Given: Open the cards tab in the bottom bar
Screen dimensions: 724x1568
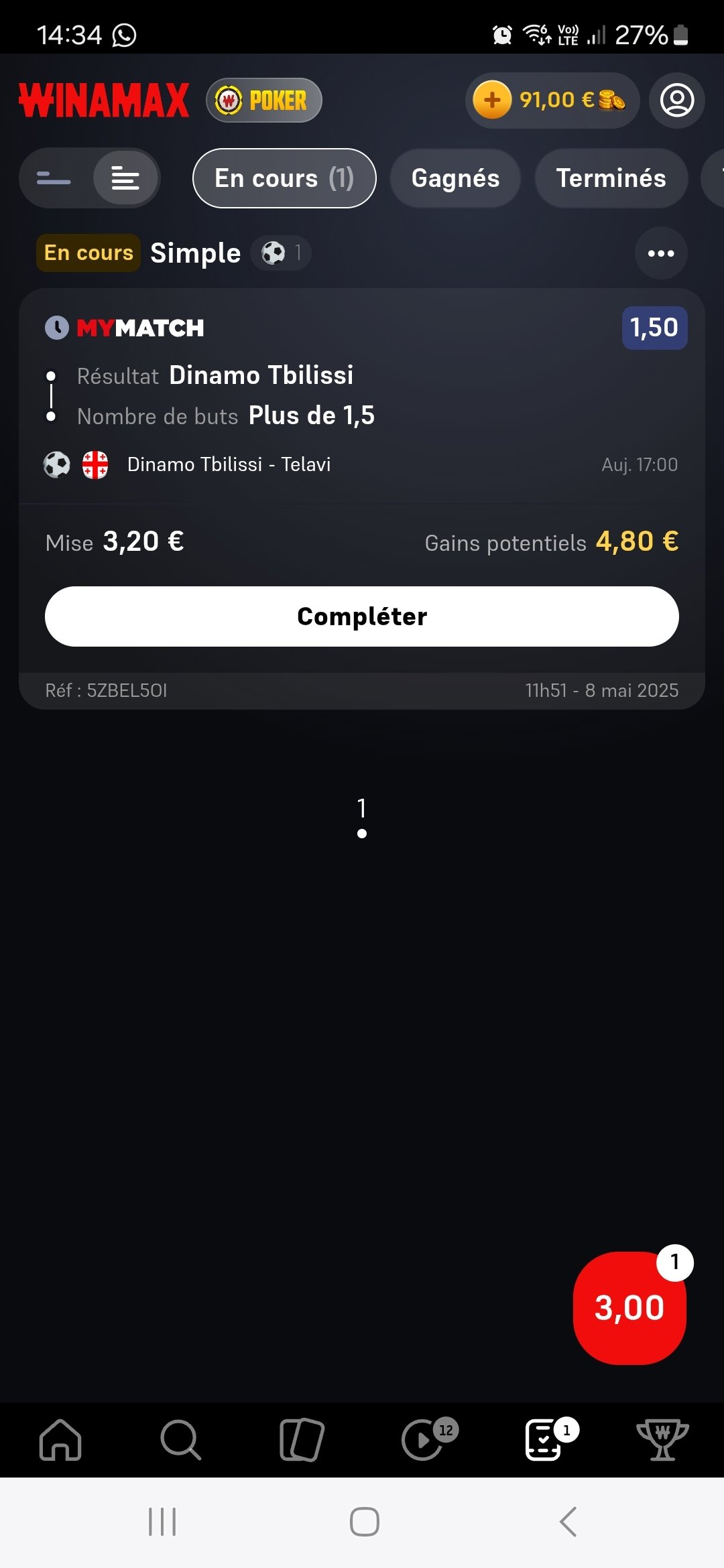Looking at the screenshot, I should pos(302,1439).
